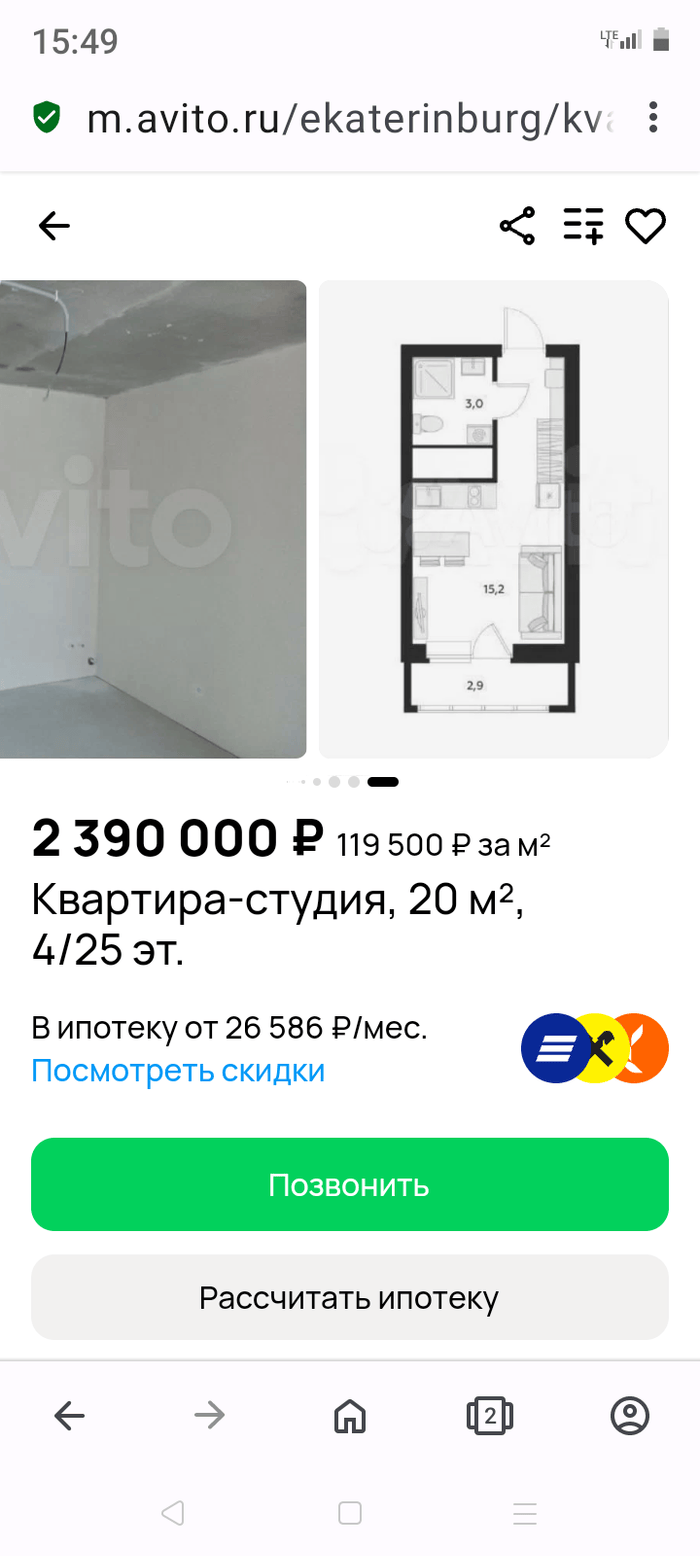
Task: Open system recent apps
Action: click(x=525, y=1513)
